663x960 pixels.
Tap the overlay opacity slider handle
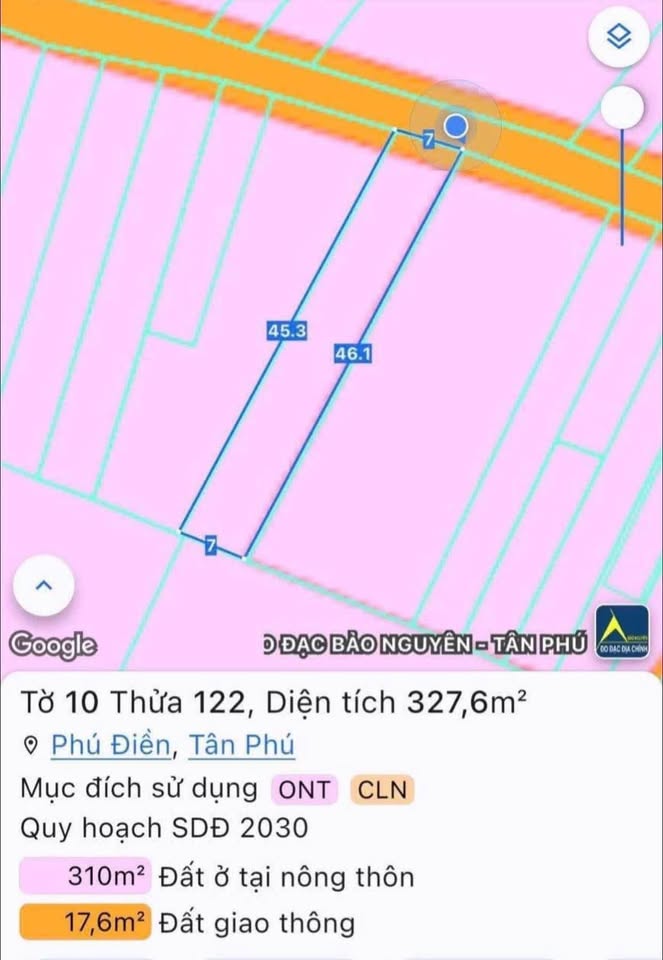624,106
